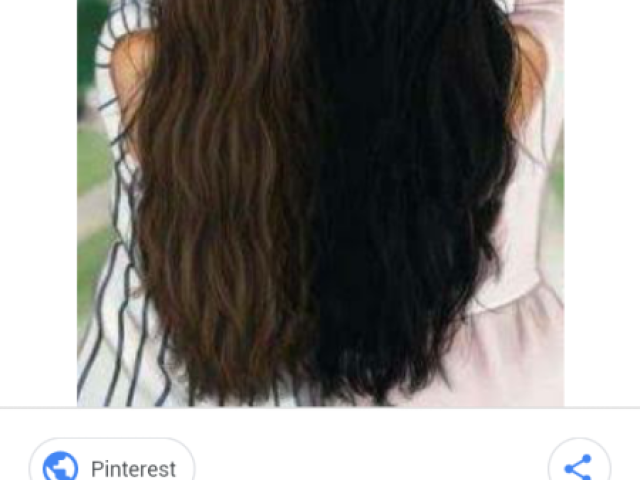This screenshot has width=640, height=480.
Task: Share this image
Action: pos(579,466)
